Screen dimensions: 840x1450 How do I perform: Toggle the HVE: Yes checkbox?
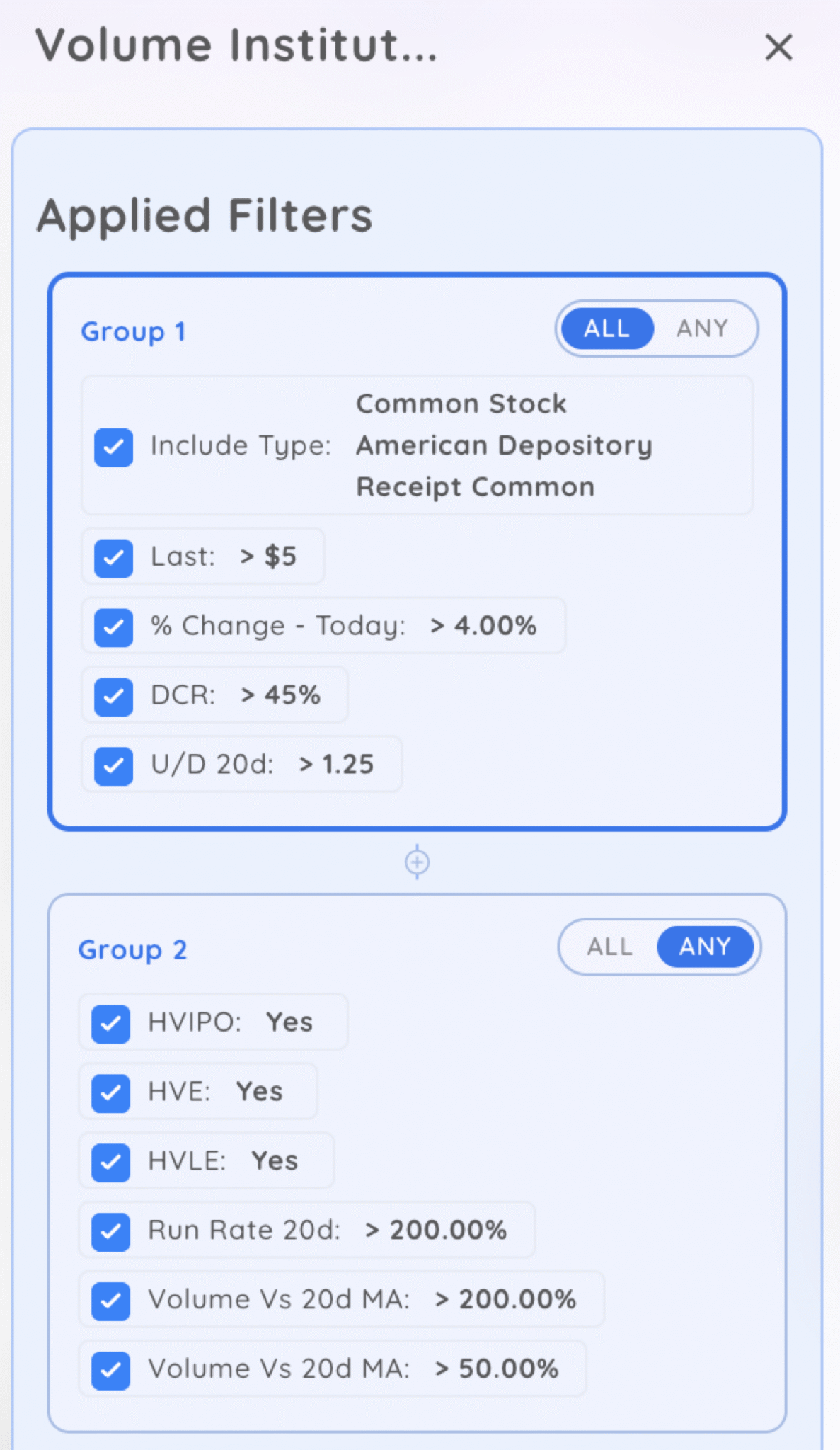click(110, 1092)
